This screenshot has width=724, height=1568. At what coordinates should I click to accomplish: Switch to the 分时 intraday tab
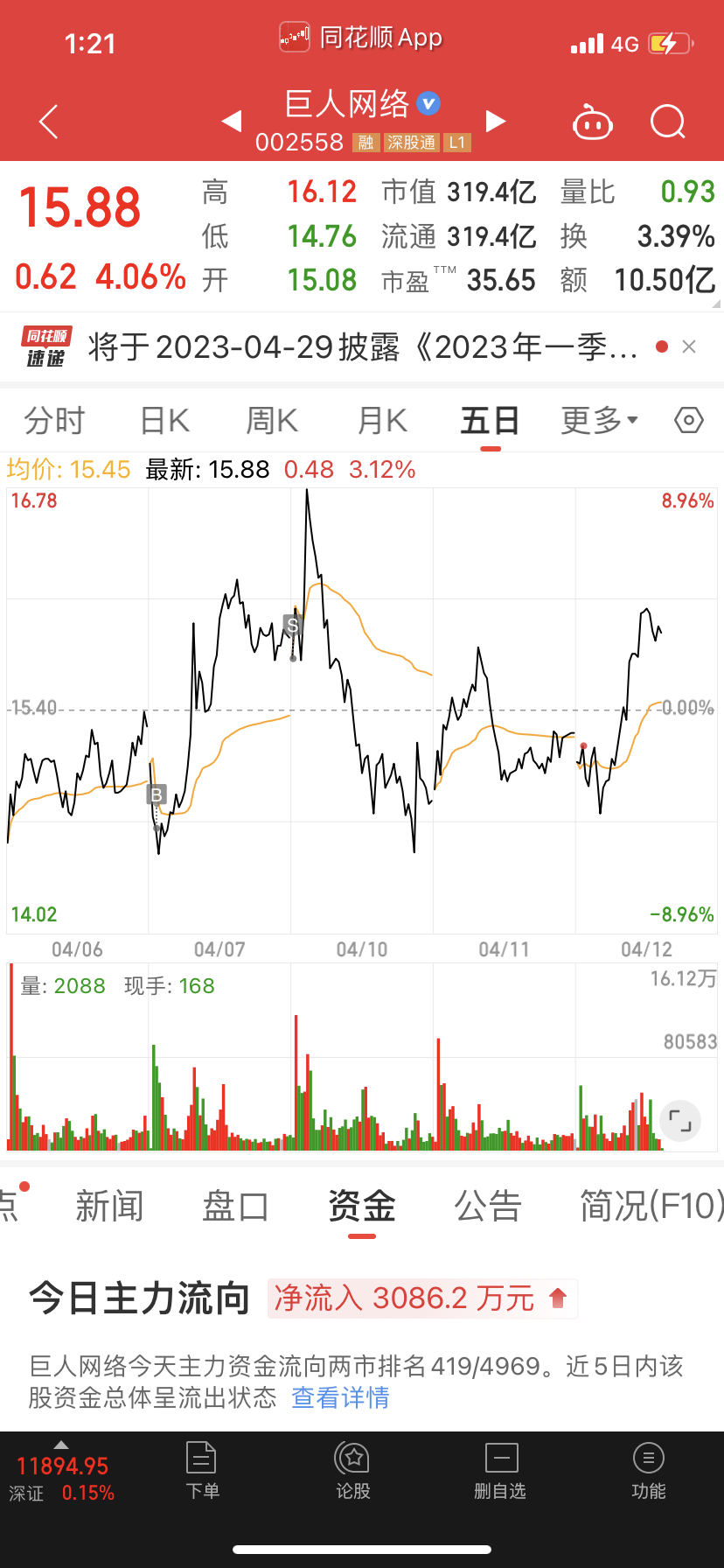pyautogui.click(x=54, y=421)
